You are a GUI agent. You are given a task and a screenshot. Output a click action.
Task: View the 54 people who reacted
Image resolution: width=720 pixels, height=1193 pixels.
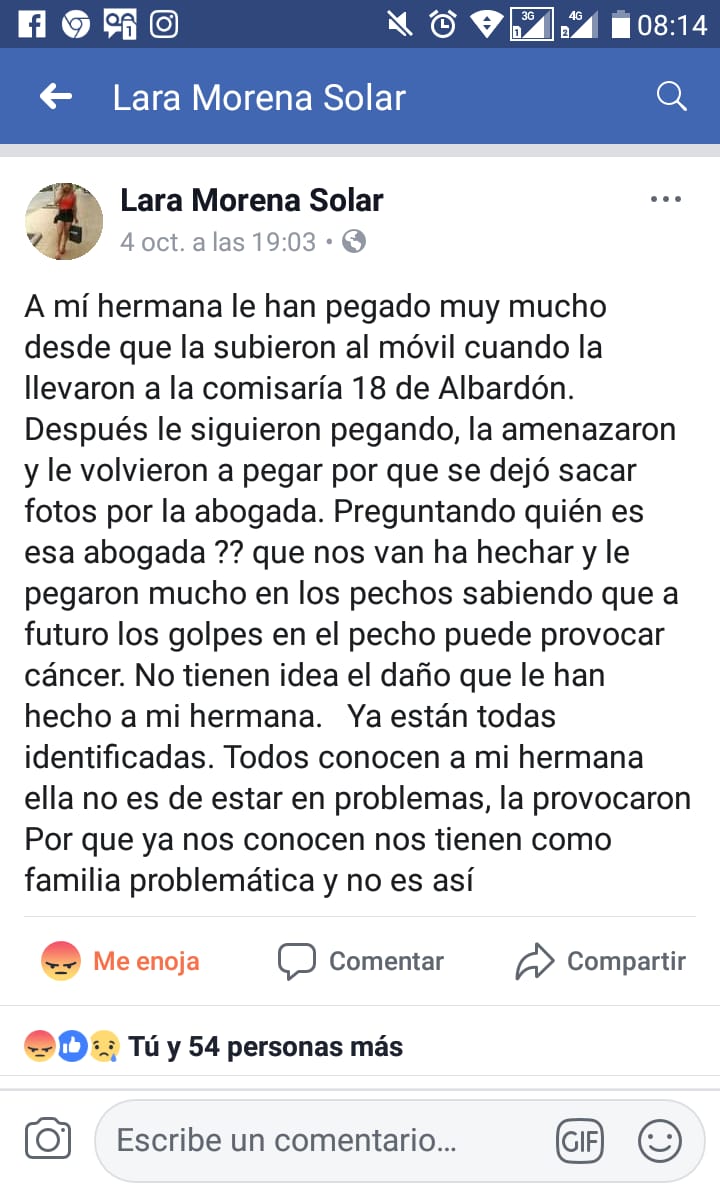(265, 1047)
